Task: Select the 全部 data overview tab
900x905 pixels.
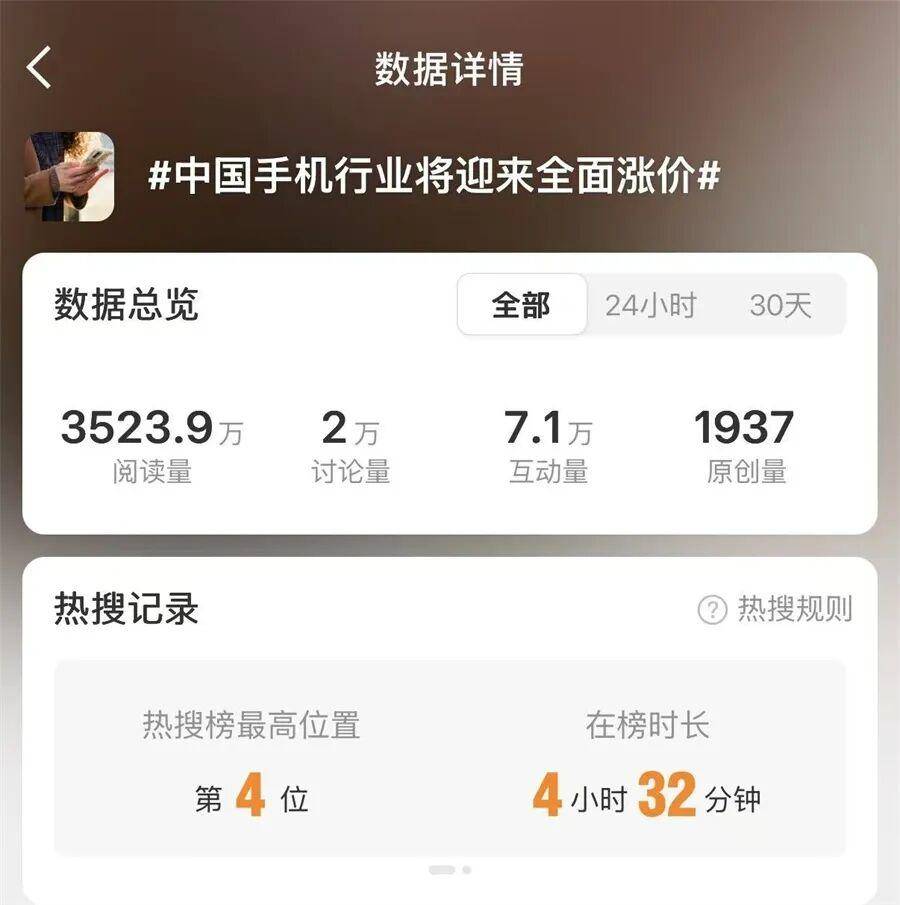Action: pos(521,305)
